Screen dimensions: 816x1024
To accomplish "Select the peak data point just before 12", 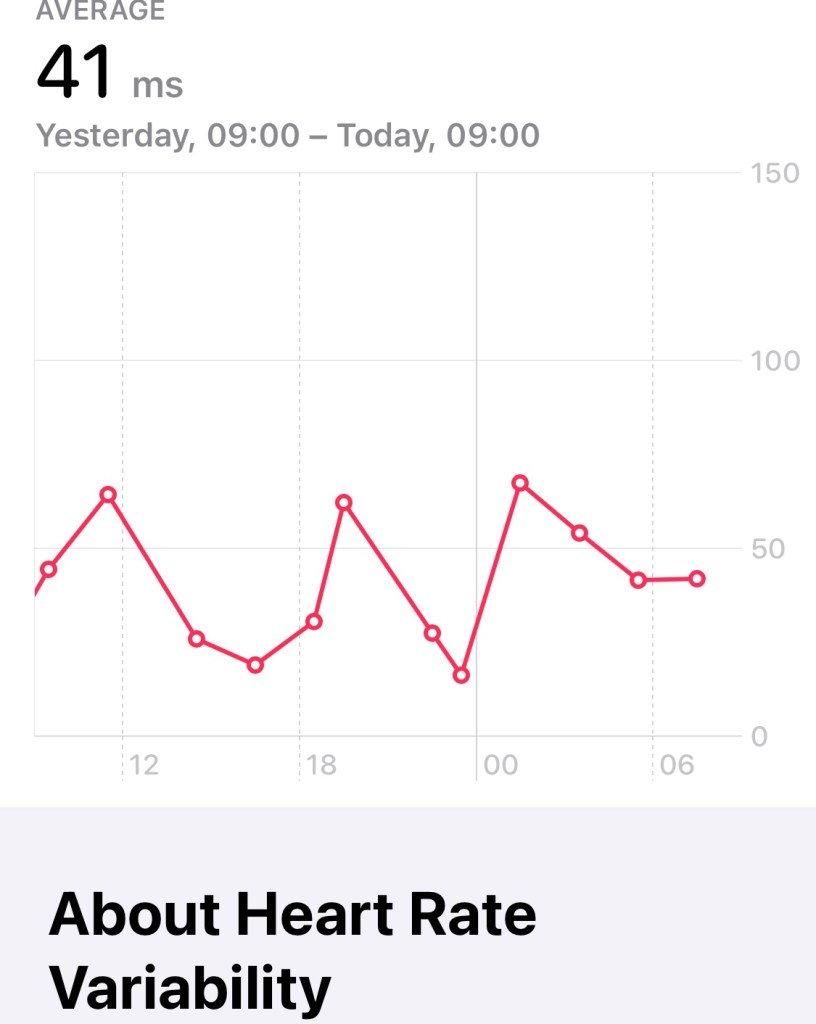I will click(x=108, y=494).
